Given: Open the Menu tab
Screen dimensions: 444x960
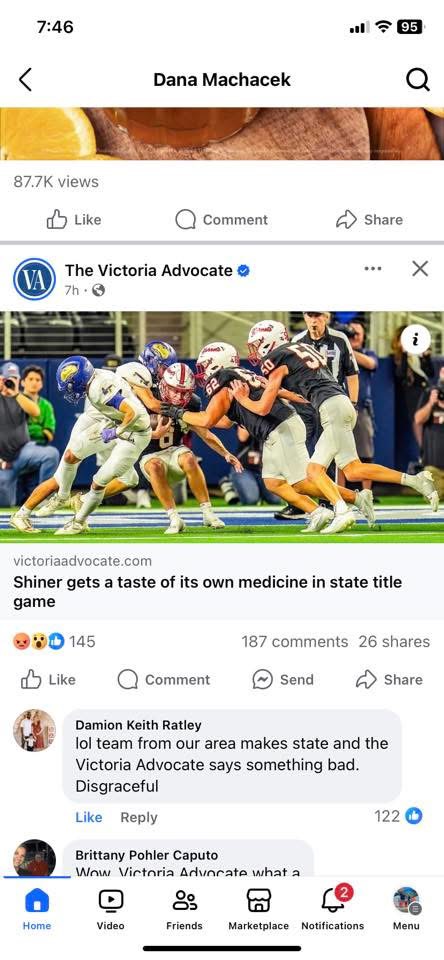Looking at the screenshot, I should pyautogui.click(x=406, y=909).
